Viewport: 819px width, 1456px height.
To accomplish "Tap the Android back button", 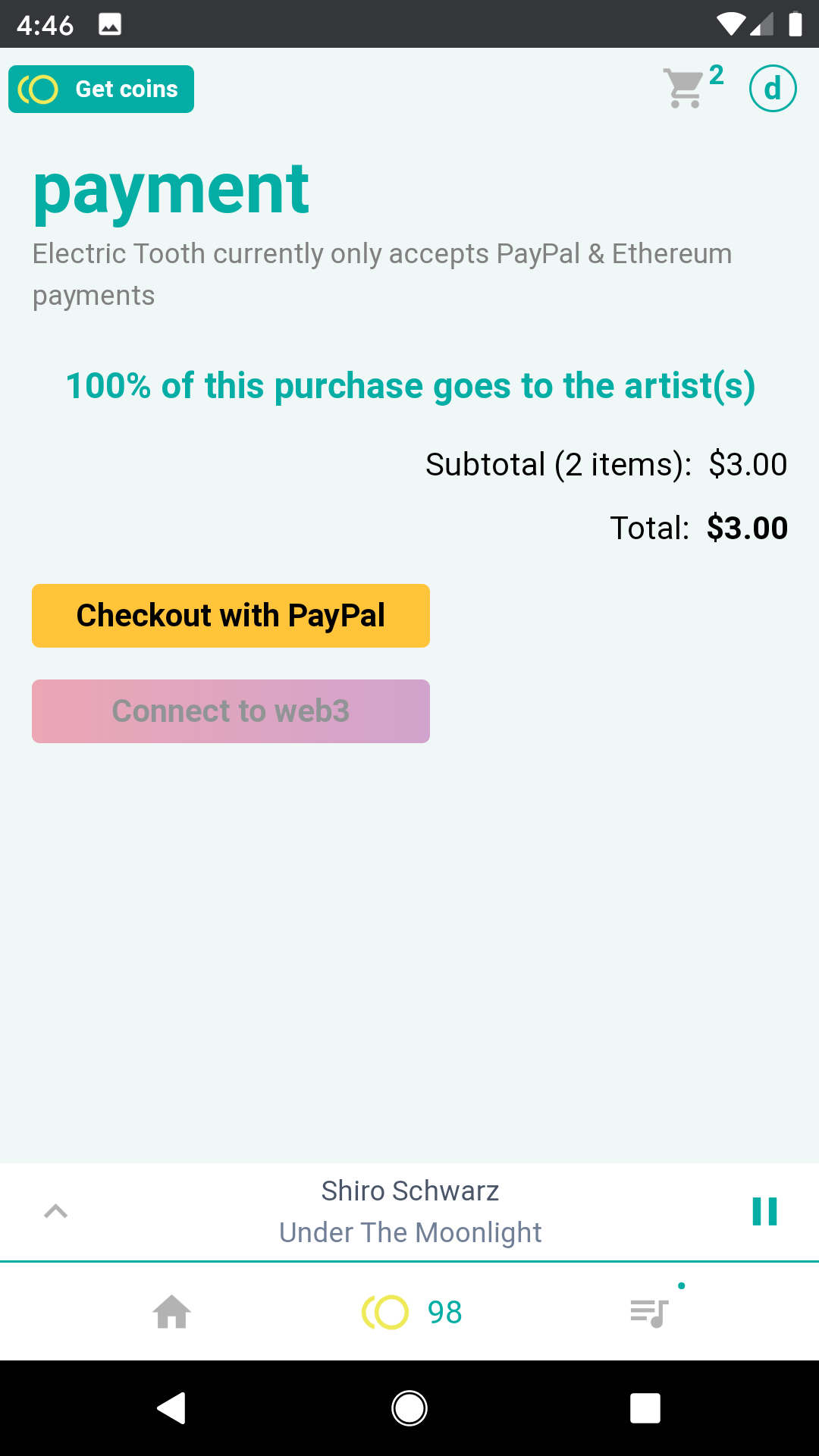I will pos(172,1408).
